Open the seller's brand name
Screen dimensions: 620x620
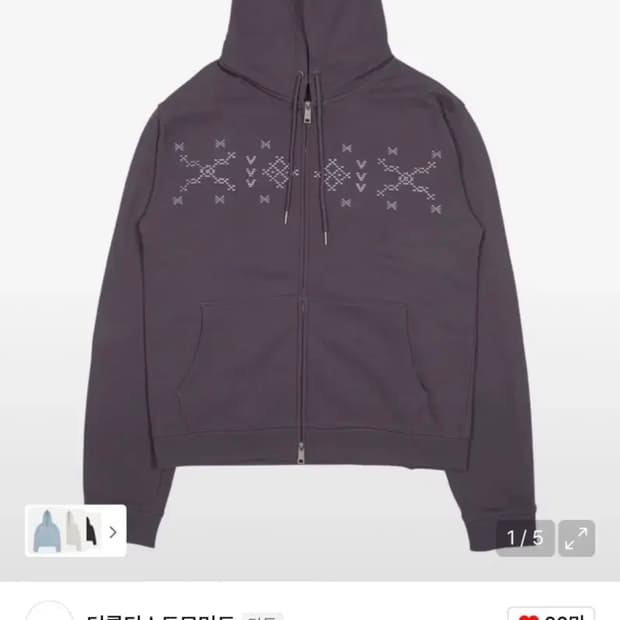[158, 614]
